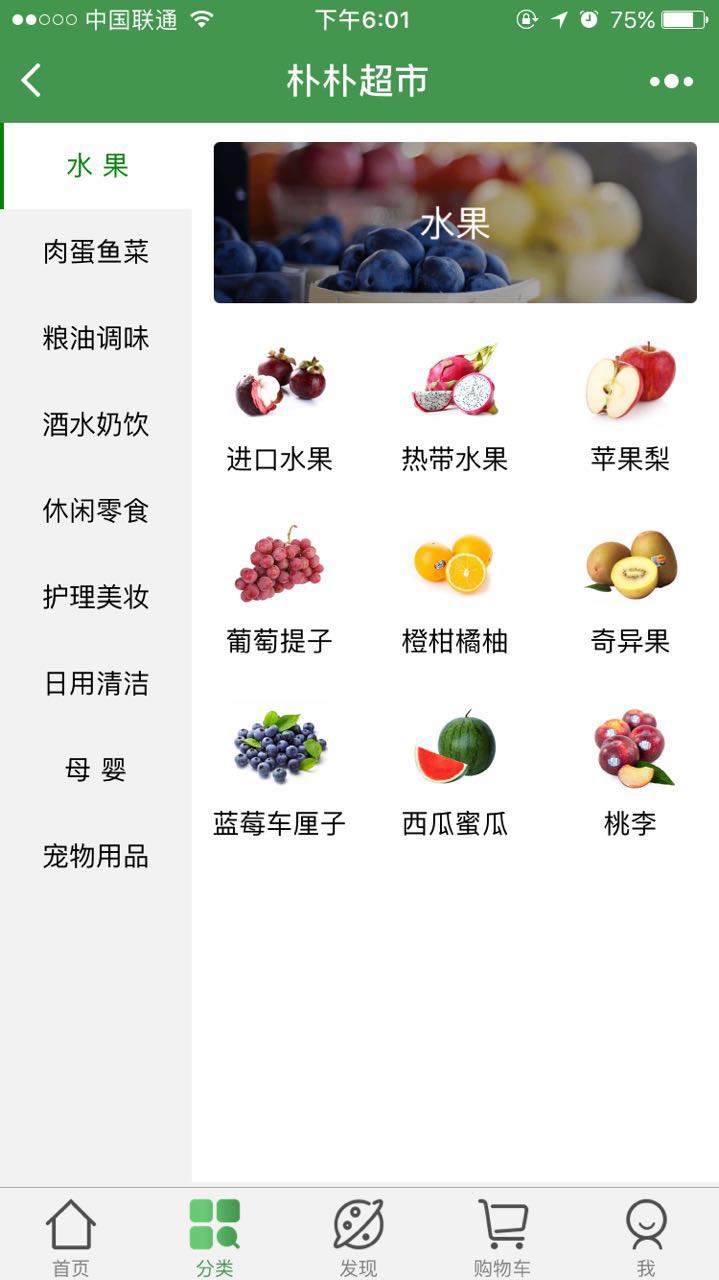Open the 西瓜蜜瓜 subcategory
This screenshot has height=1280, width=719.
(x=455, y=772)
